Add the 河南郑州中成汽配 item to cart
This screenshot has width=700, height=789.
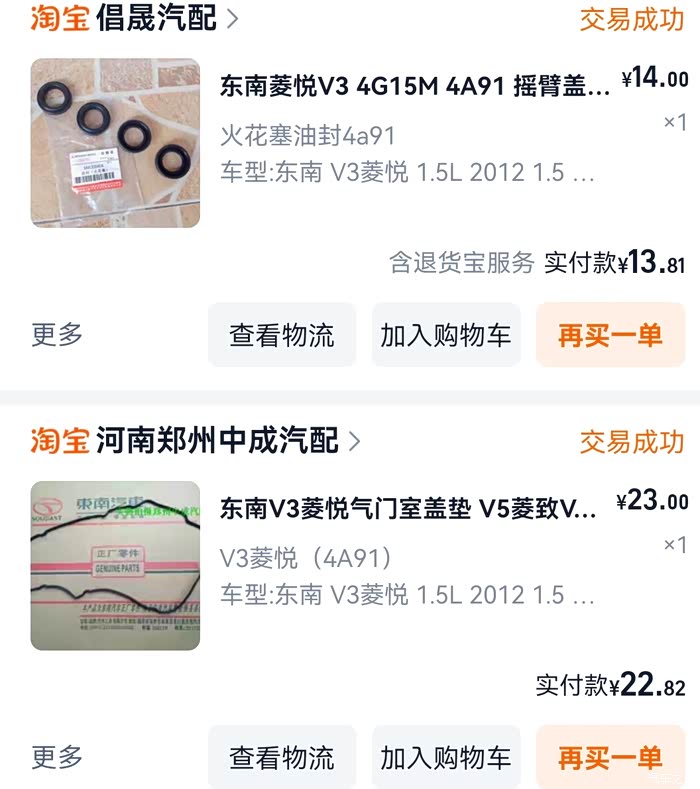[446, 758]
